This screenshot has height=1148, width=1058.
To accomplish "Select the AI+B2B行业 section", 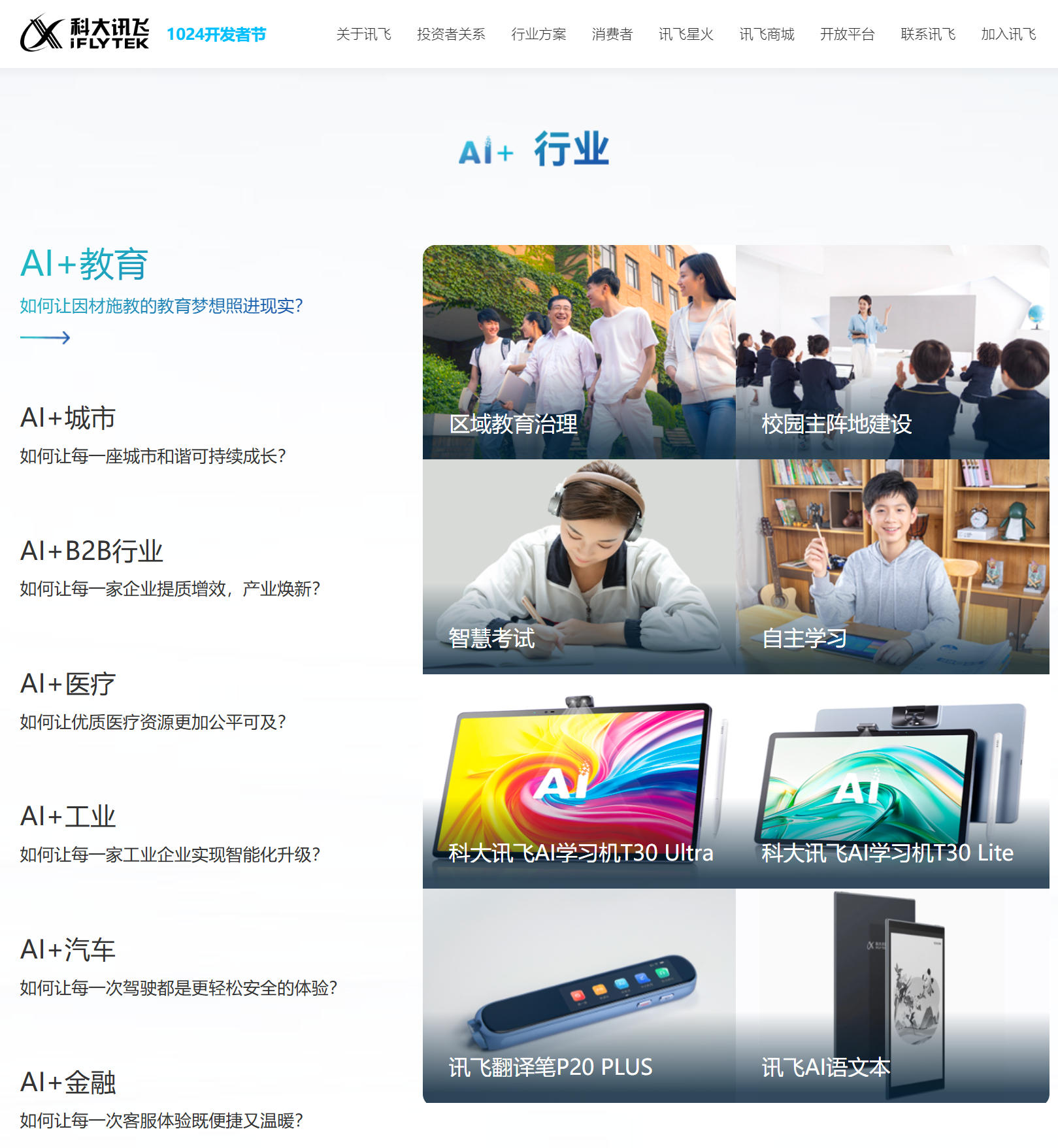I will pyautogui.click(x=91, y=551).
